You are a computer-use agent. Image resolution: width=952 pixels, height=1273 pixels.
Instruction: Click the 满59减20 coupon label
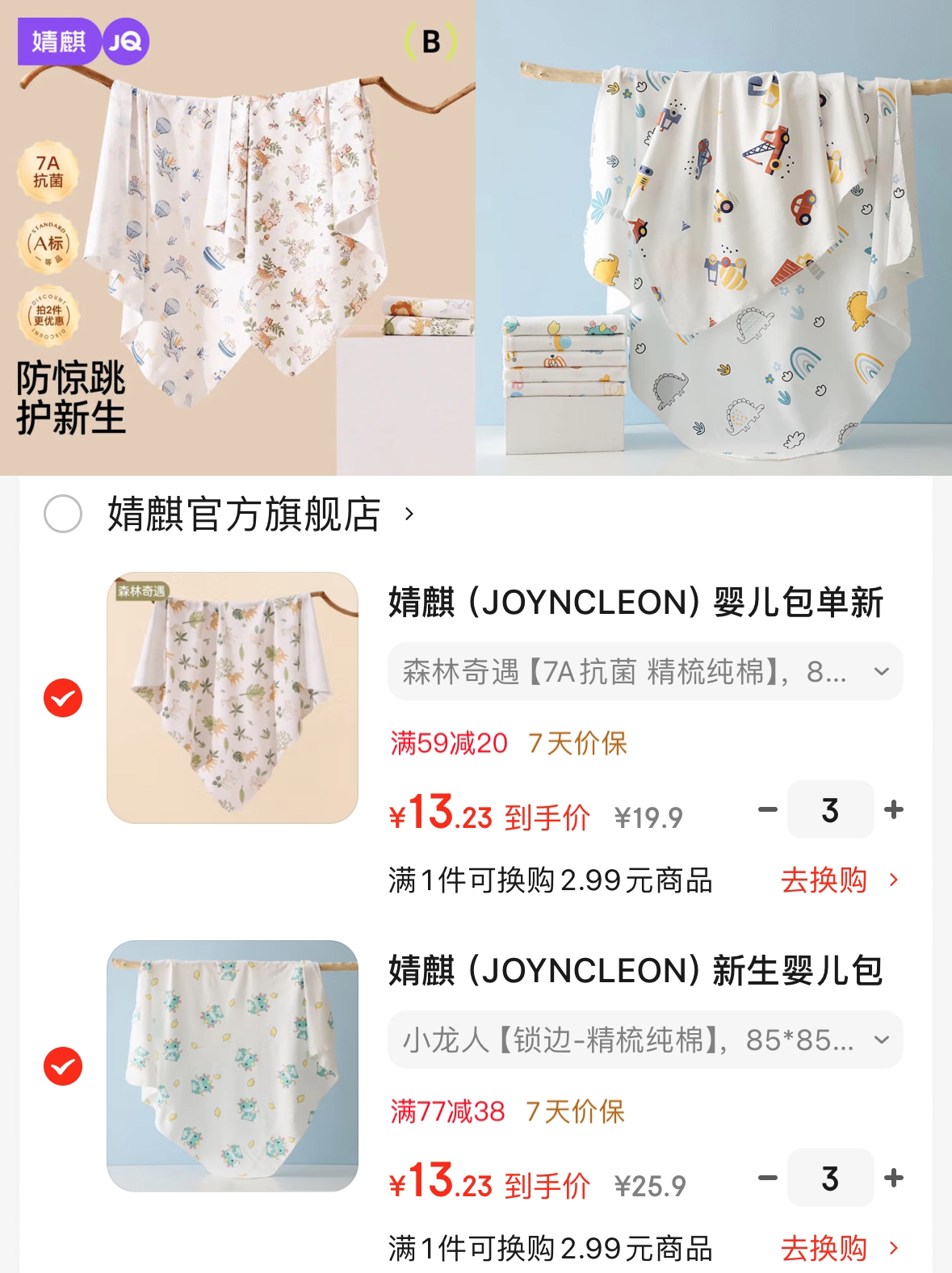pyautogui.click(x=446, y=745)
